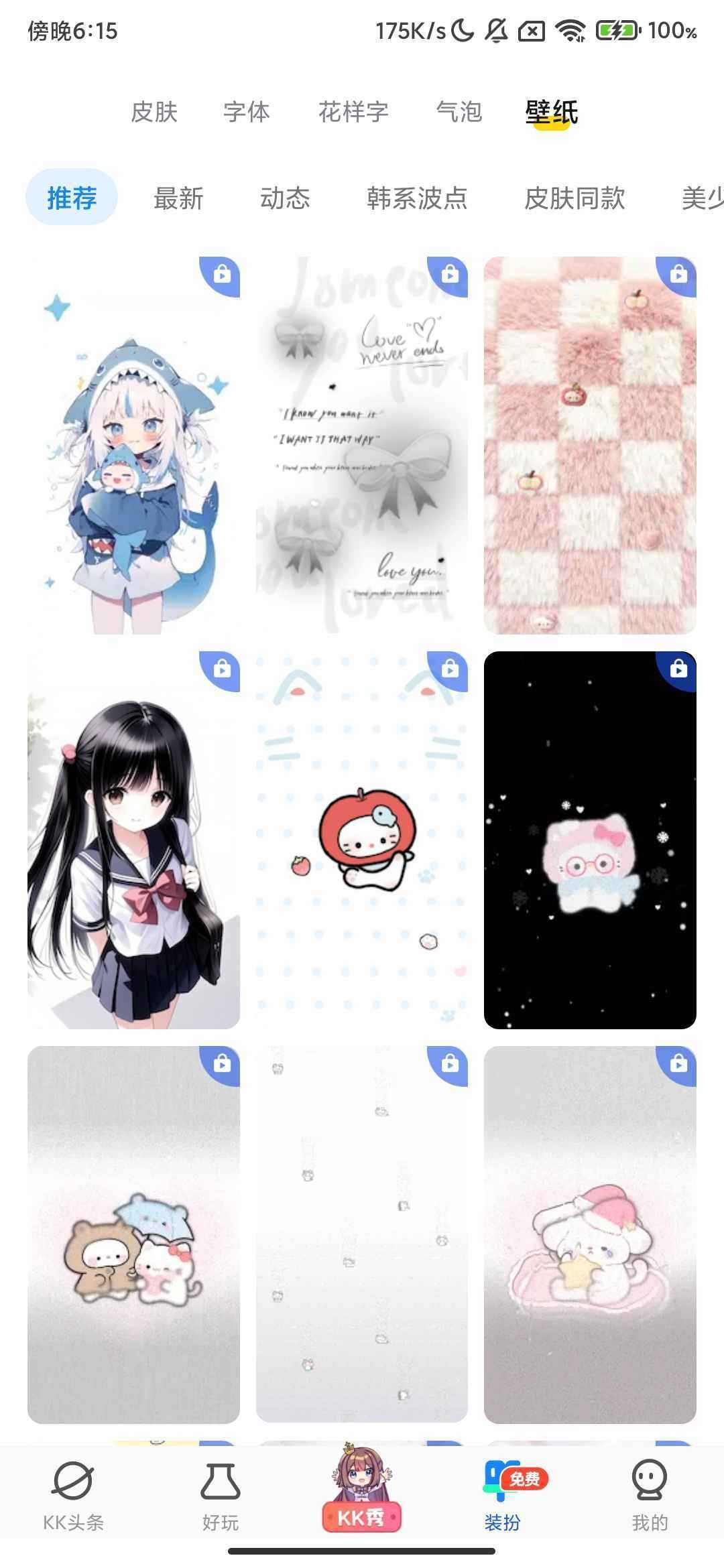Open the apple Hello Kitty dotted wallpaper
The width and height of the screenshot is (724, 1568).
coord(361,840)
